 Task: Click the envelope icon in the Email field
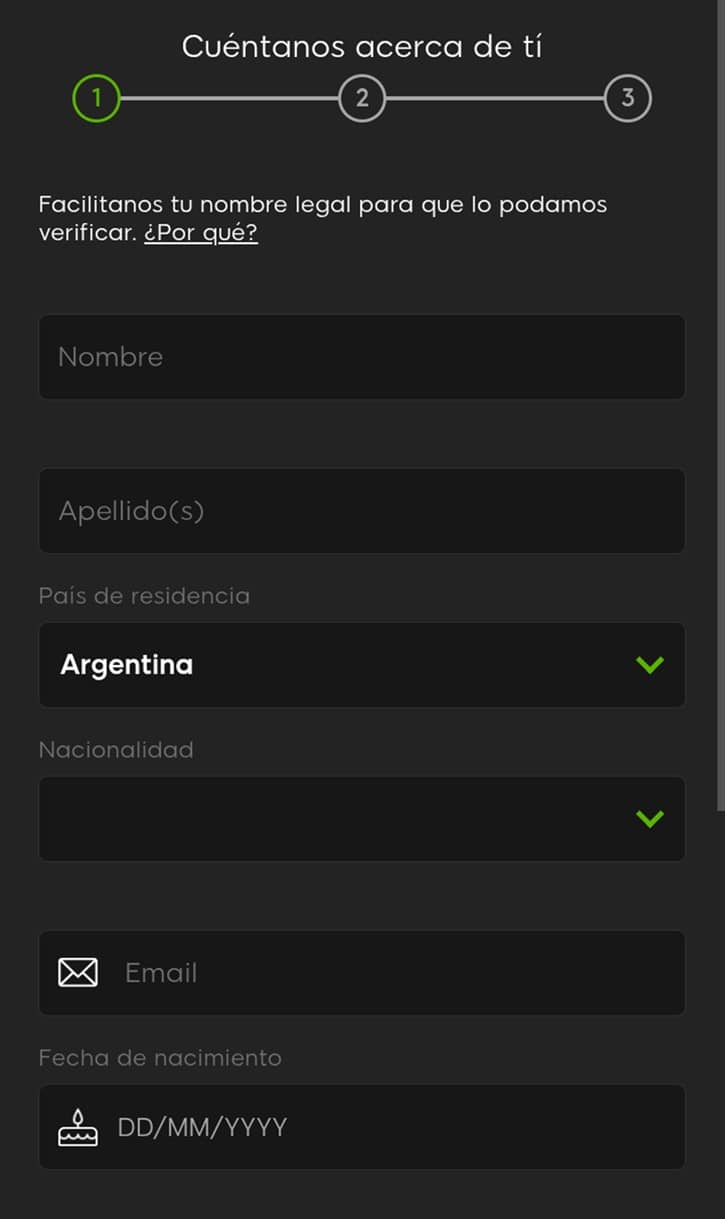(78, 972)
